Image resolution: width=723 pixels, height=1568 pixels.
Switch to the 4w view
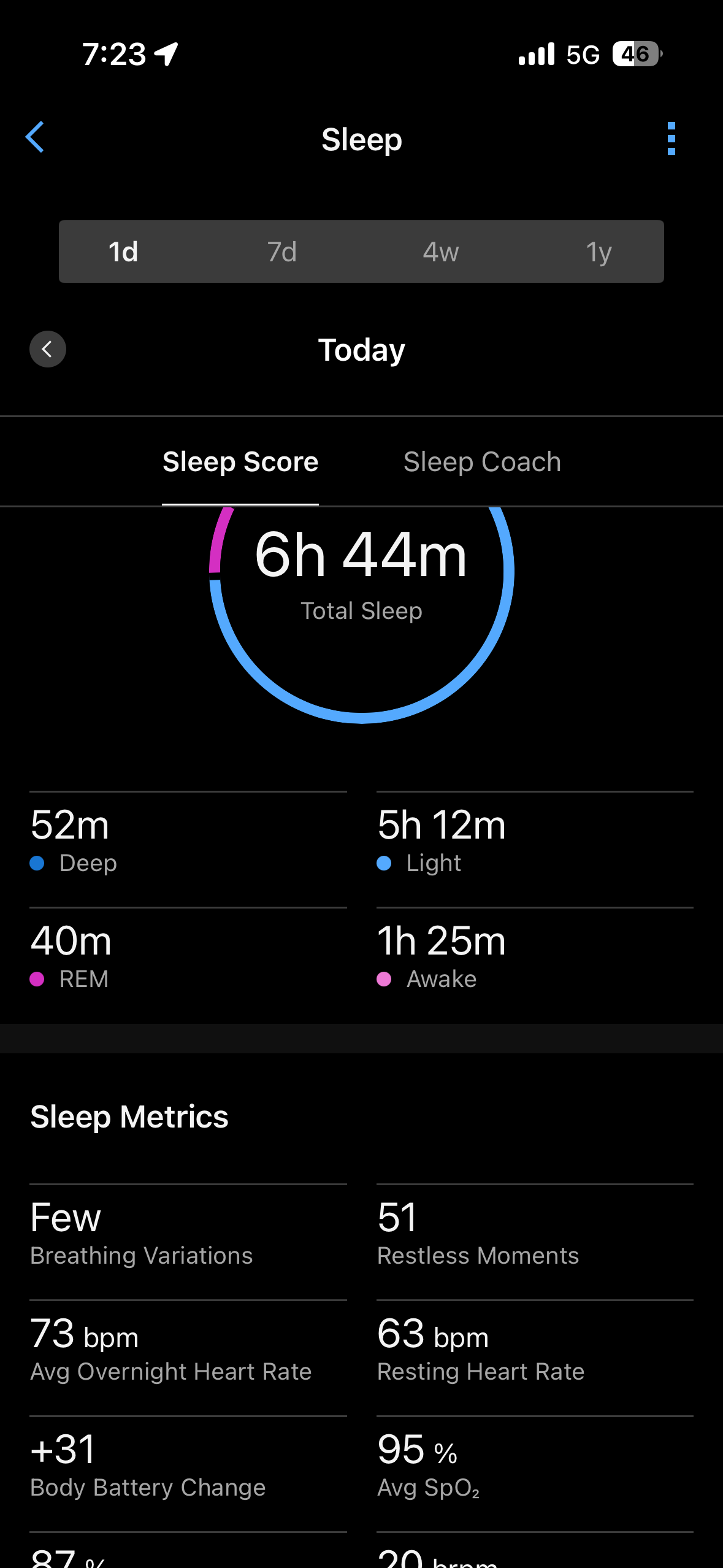point(440,252)
